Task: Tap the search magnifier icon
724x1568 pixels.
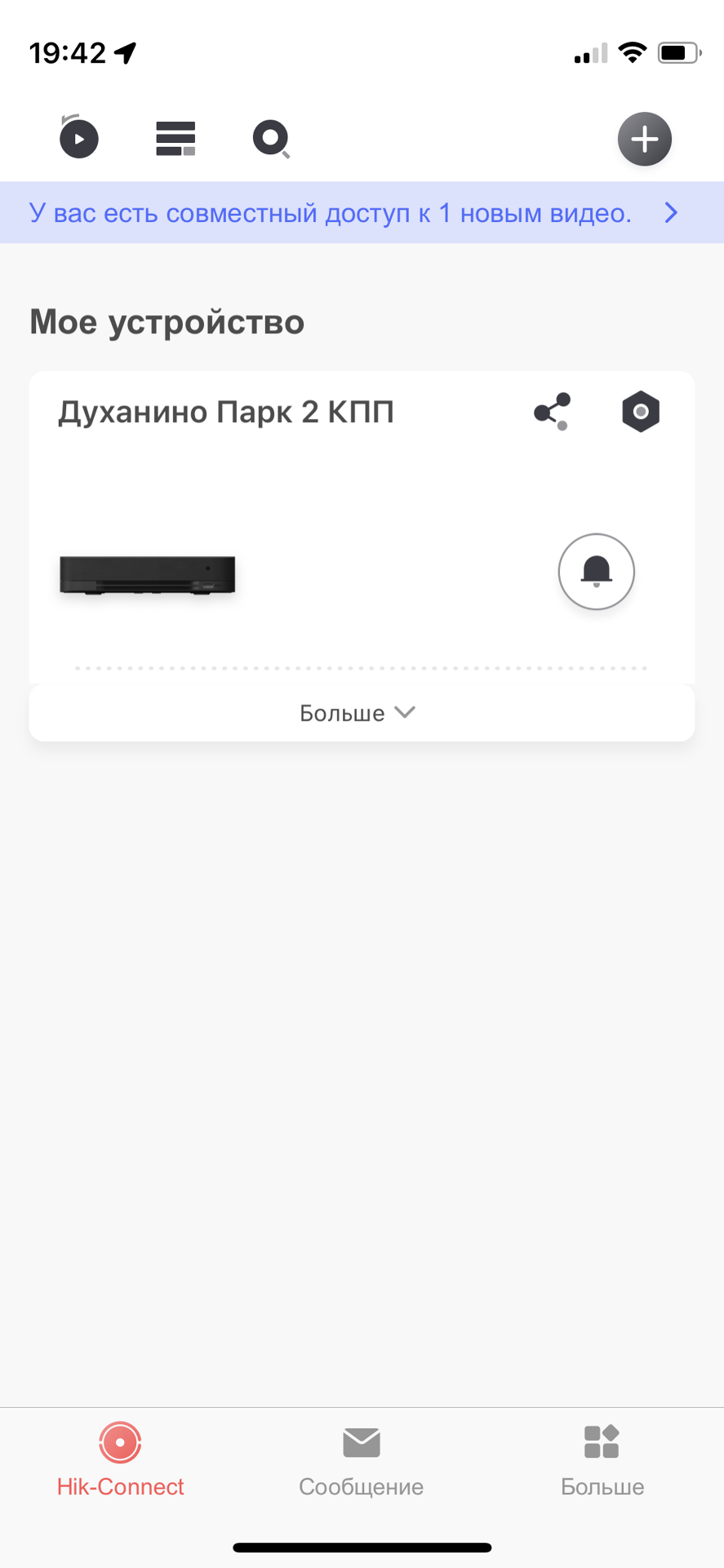Action: point(271,138)
